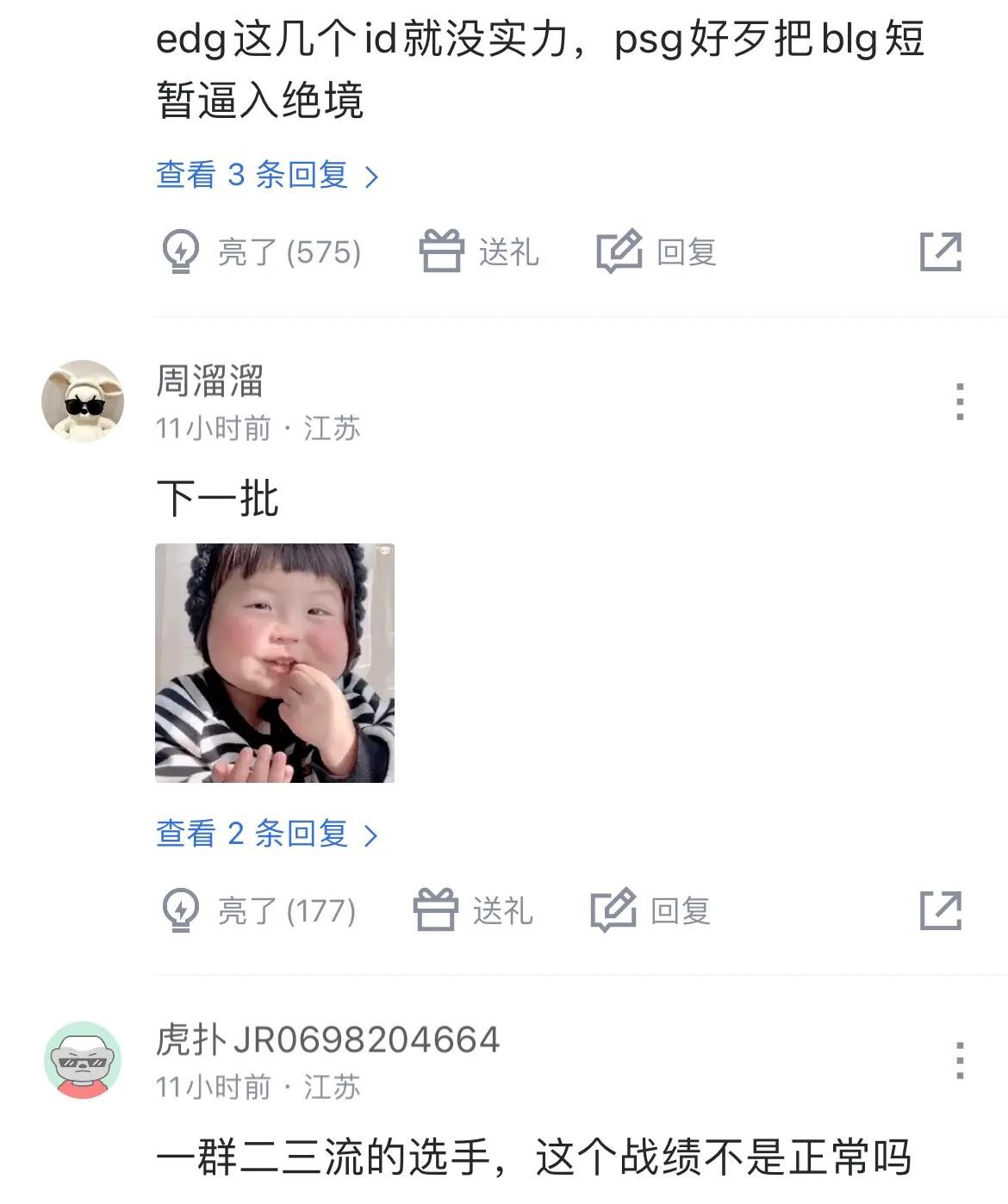The width and height of the screenshot is (1008, 1204).
Task: View the image in 周溜溜's comment
Action: 275,663
